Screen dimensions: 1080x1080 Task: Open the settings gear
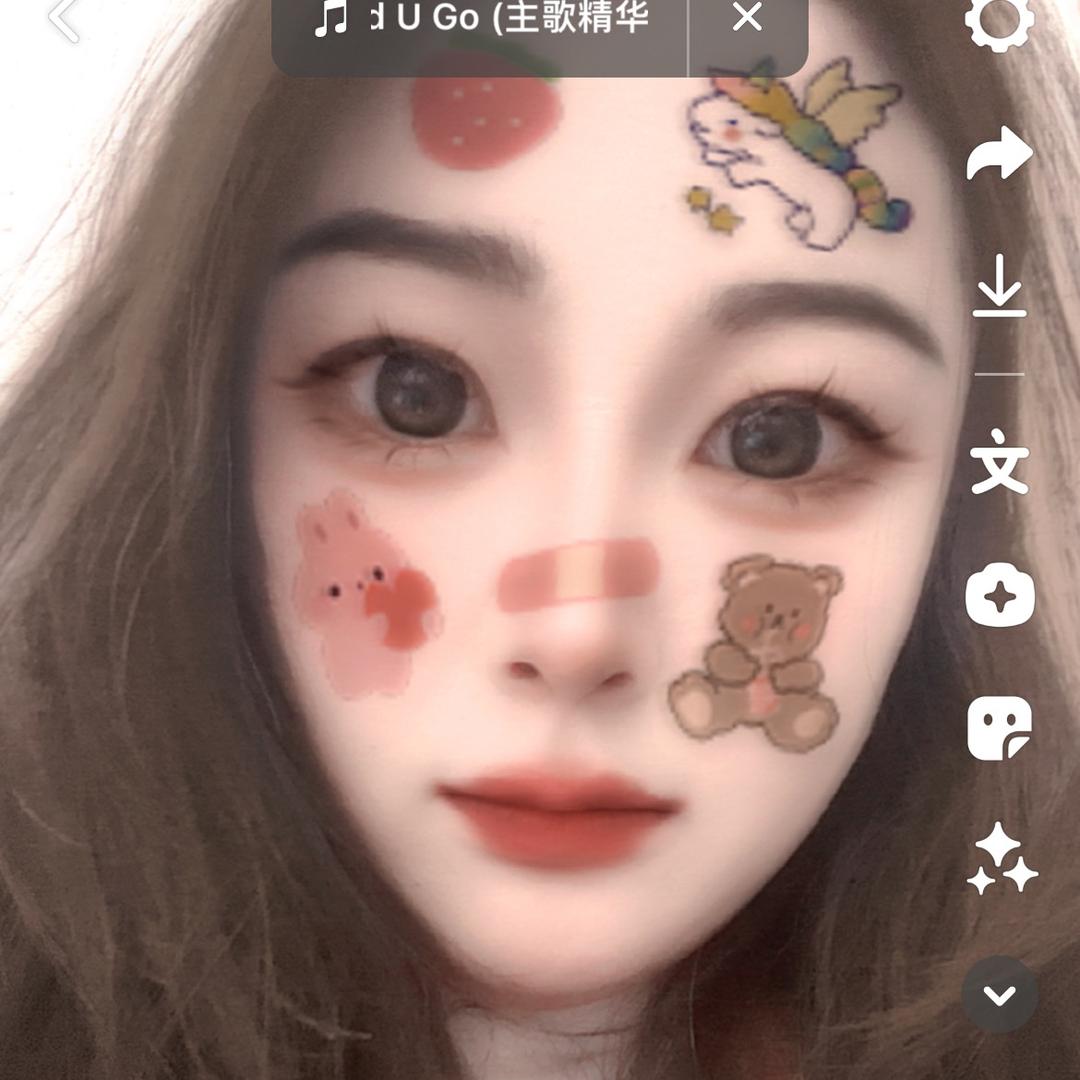pyautogui.click(x=999, y=20)
